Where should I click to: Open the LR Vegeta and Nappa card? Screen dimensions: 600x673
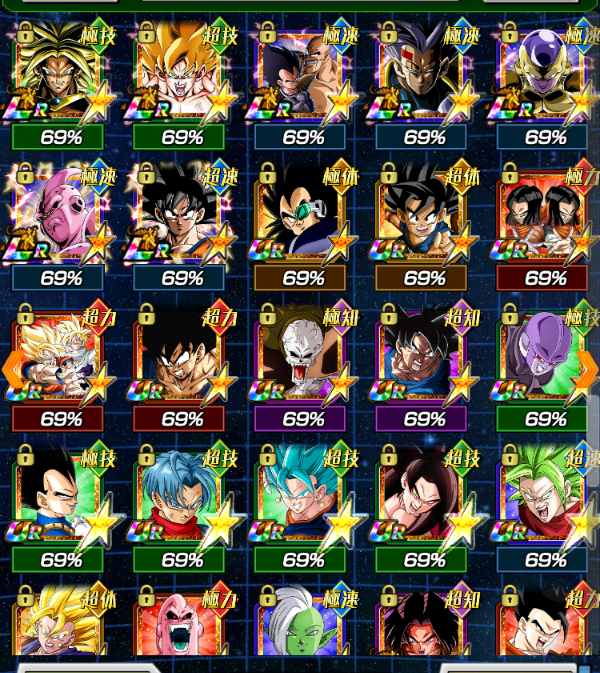pyautogui.click(x=301, y=80)
